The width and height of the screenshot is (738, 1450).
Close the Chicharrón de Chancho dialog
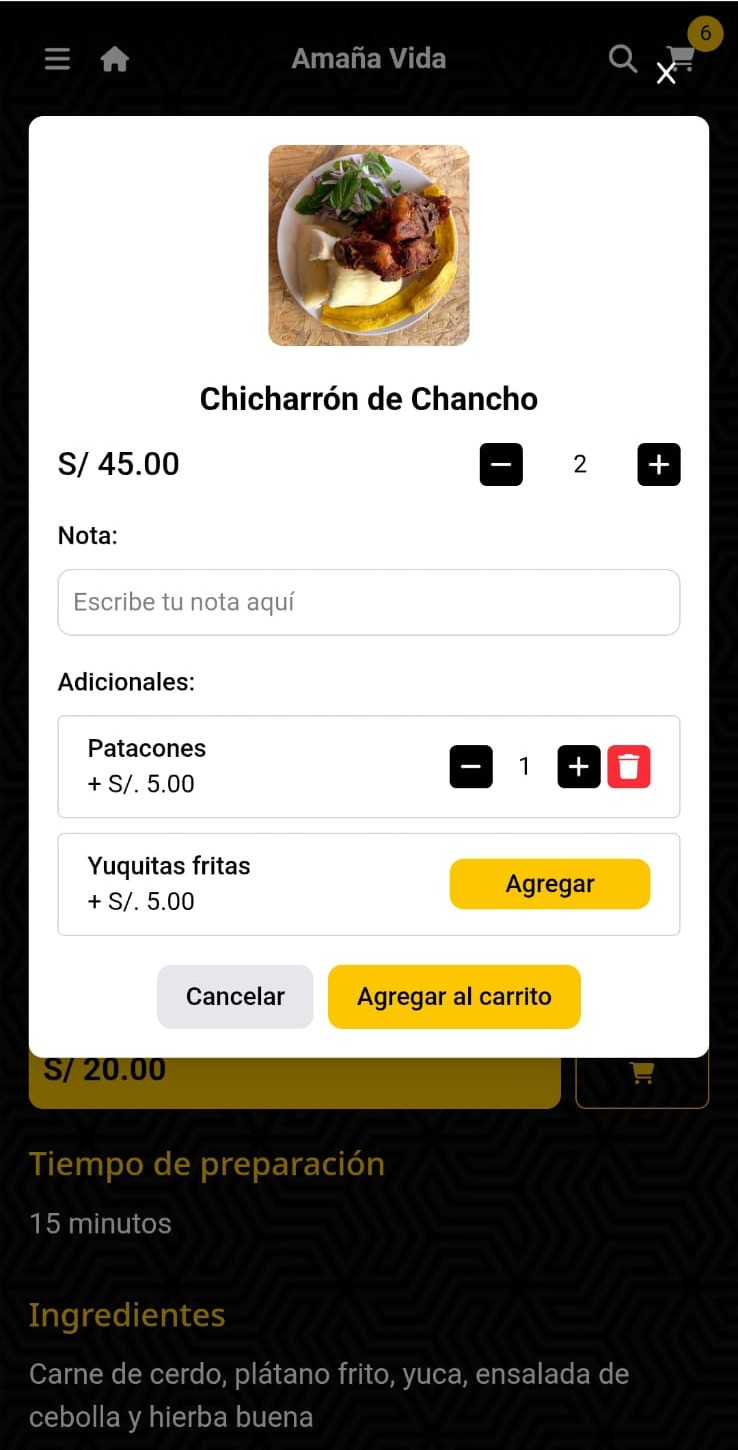click(666, 74)
